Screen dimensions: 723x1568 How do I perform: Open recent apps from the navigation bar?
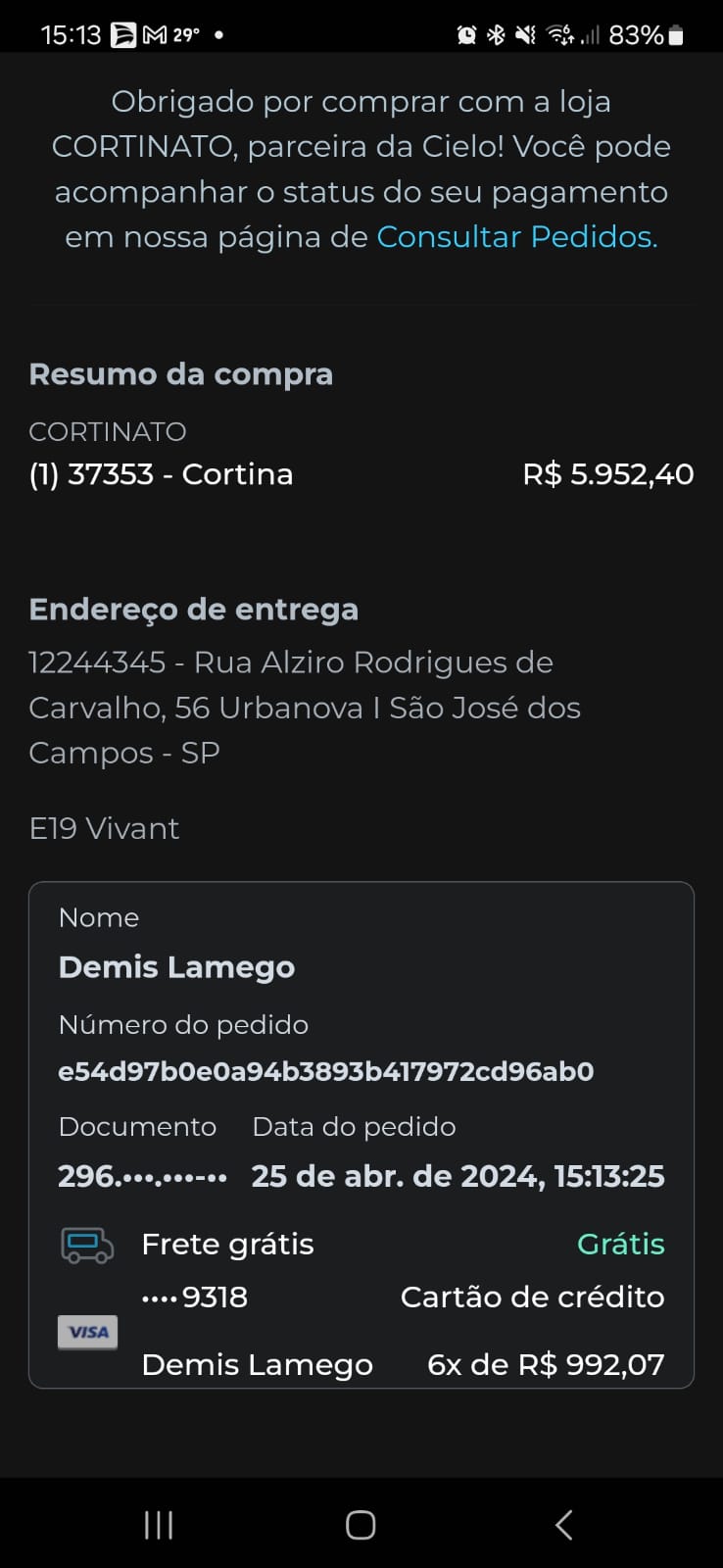click(159, 1525)
